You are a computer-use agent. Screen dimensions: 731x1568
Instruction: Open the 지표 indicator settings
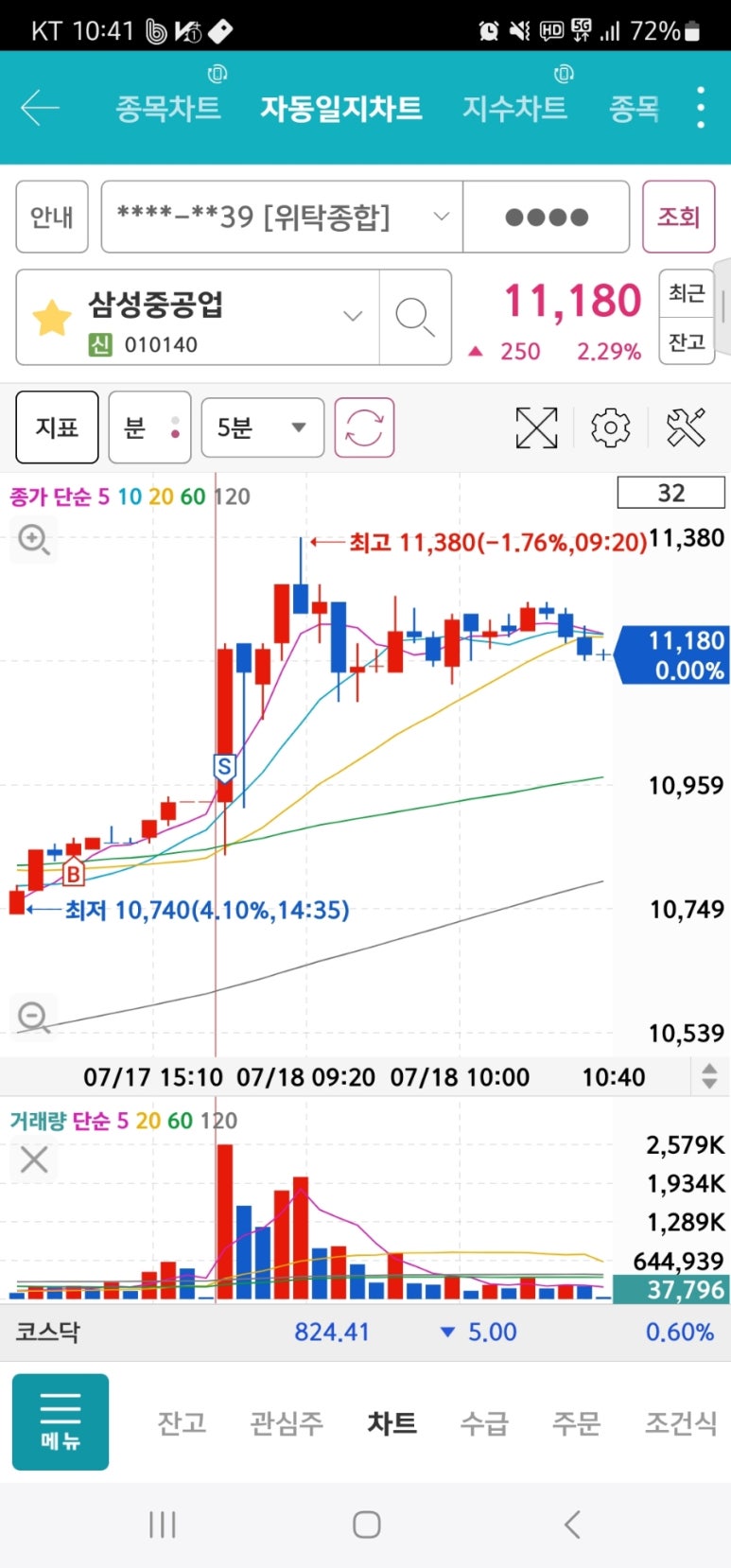[57, 427]
